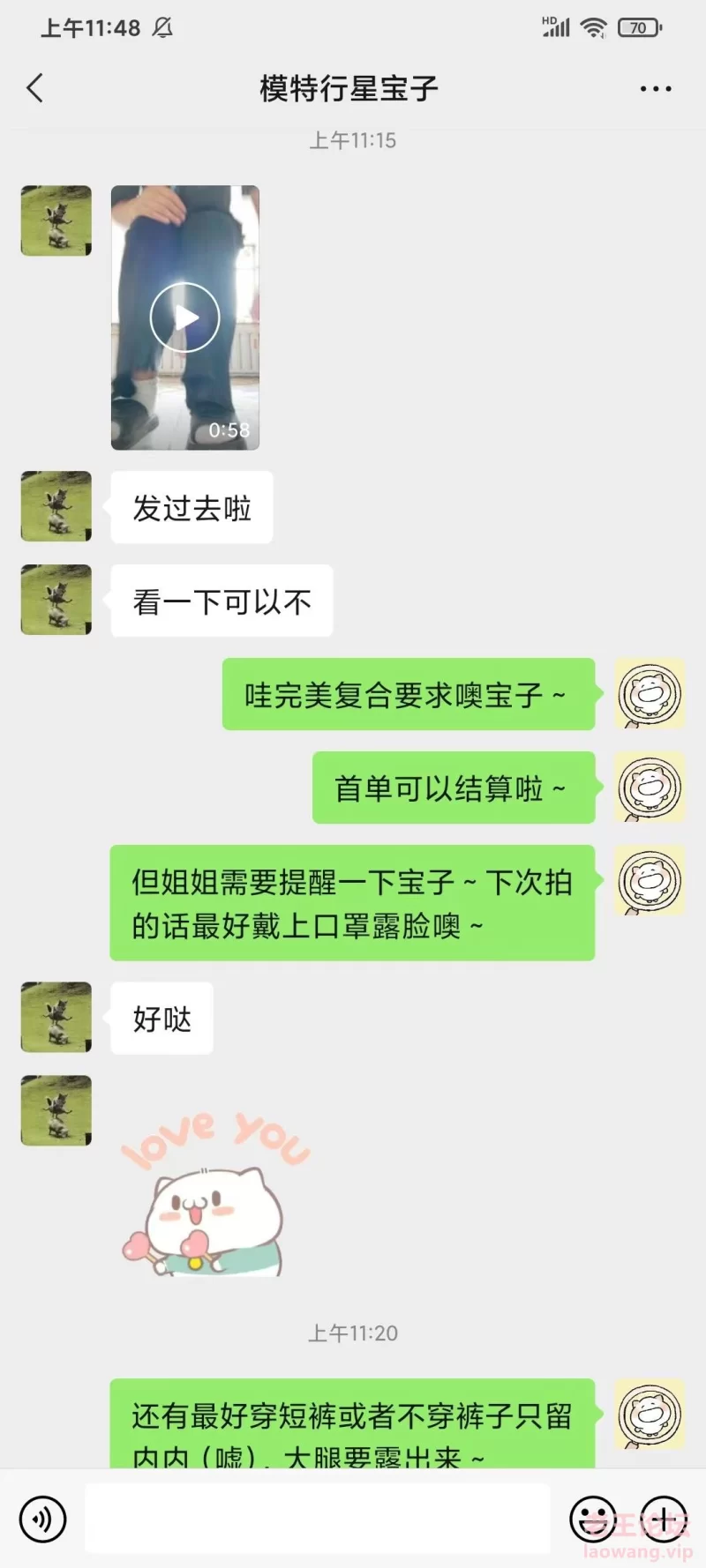
Task: Go back to the chat list
Action: (34, 88)
